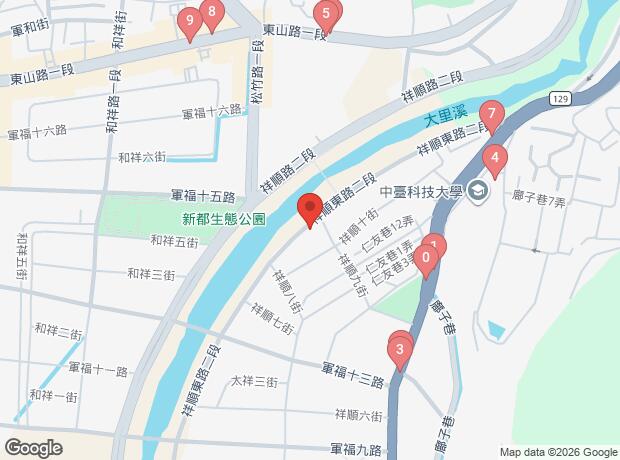The height and width of the screenshot is (460, 620).
Task: Open map marker number 5
Action: (325, 14)
